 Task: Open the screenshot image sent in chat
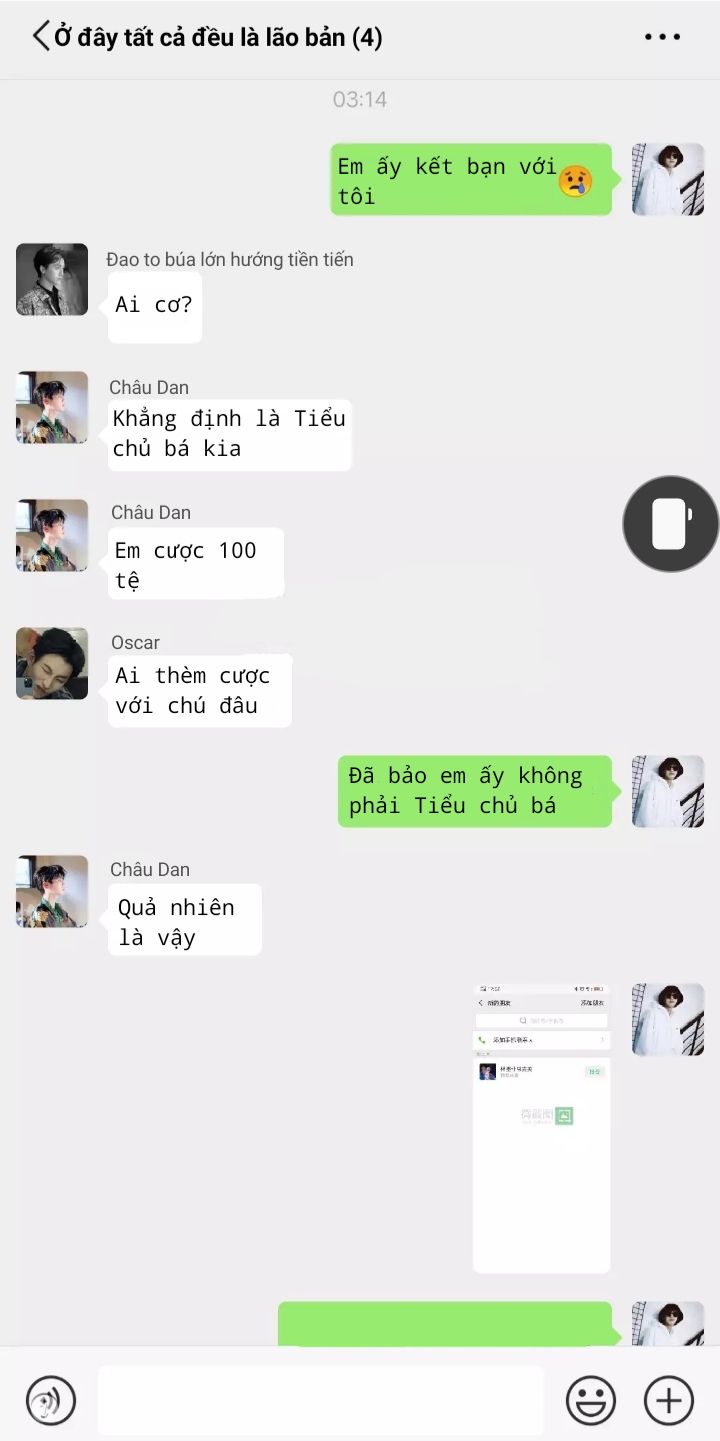[541, 1127]
